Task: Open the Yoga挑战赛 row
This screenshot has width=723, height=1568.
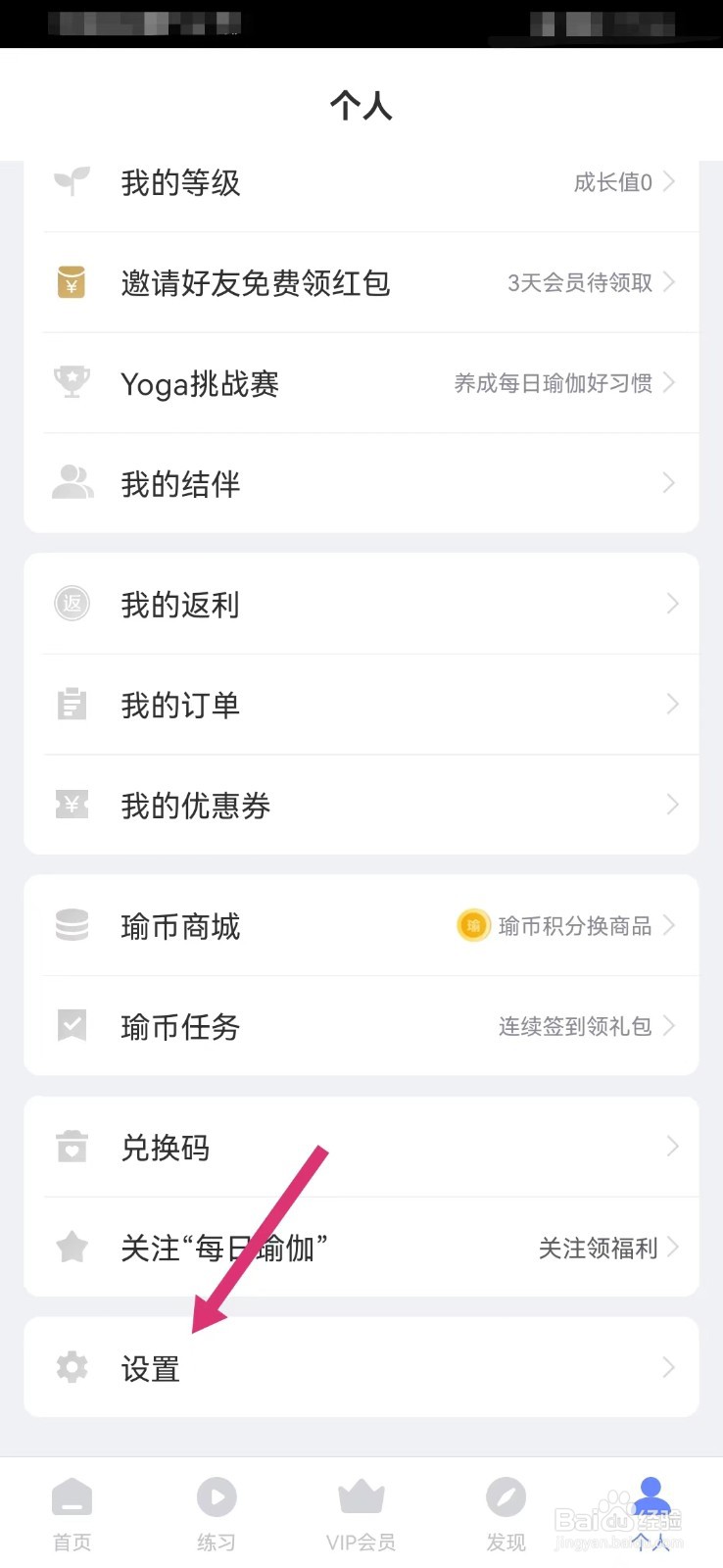Action: [x=361, y=383]
